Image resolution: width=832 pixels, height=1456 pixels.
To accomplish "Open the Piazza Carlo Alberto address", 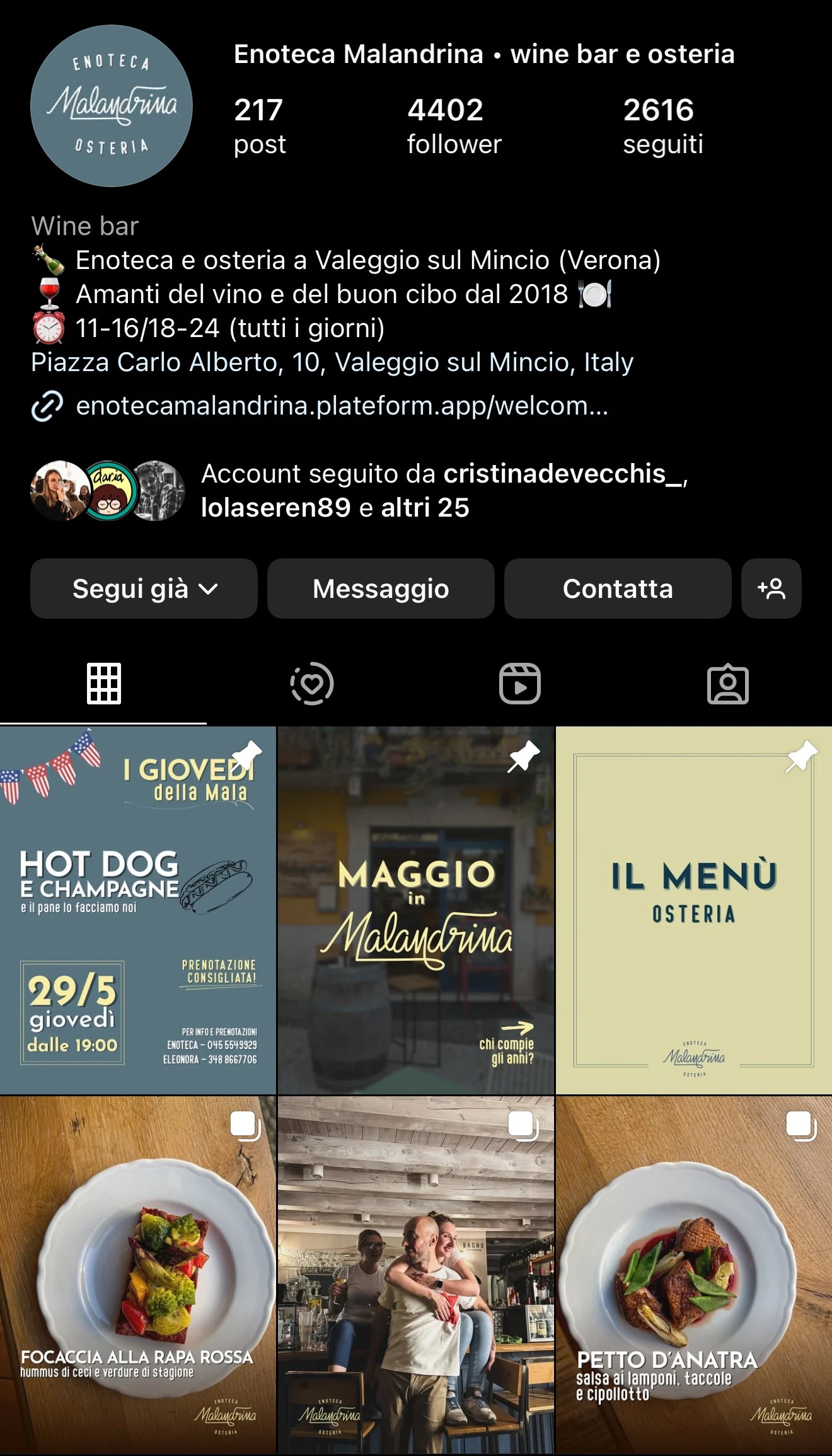I will tap(332, 362).
